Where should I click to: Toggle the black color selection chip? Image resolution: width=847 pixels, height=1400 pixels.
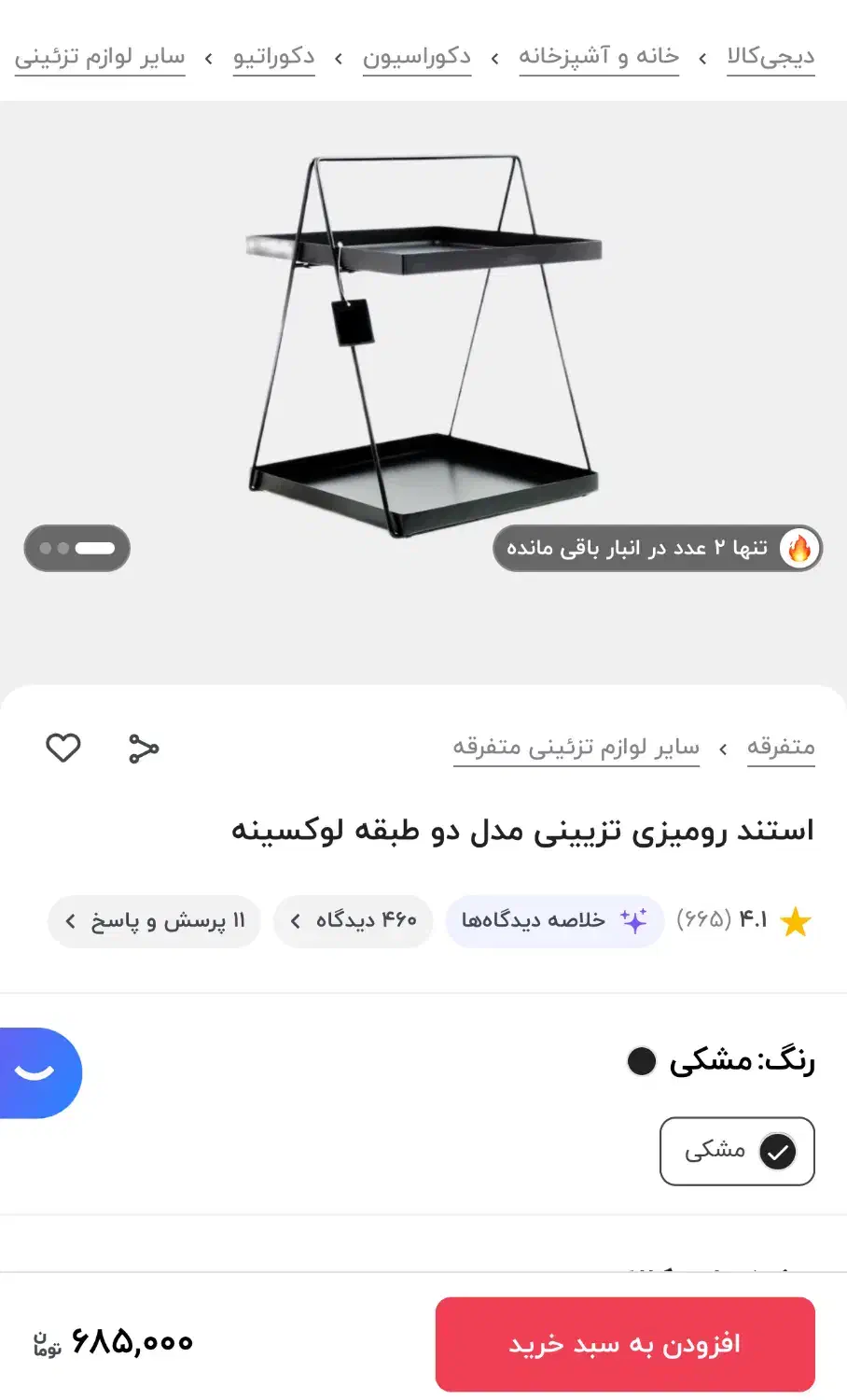tap(737, 1151)
